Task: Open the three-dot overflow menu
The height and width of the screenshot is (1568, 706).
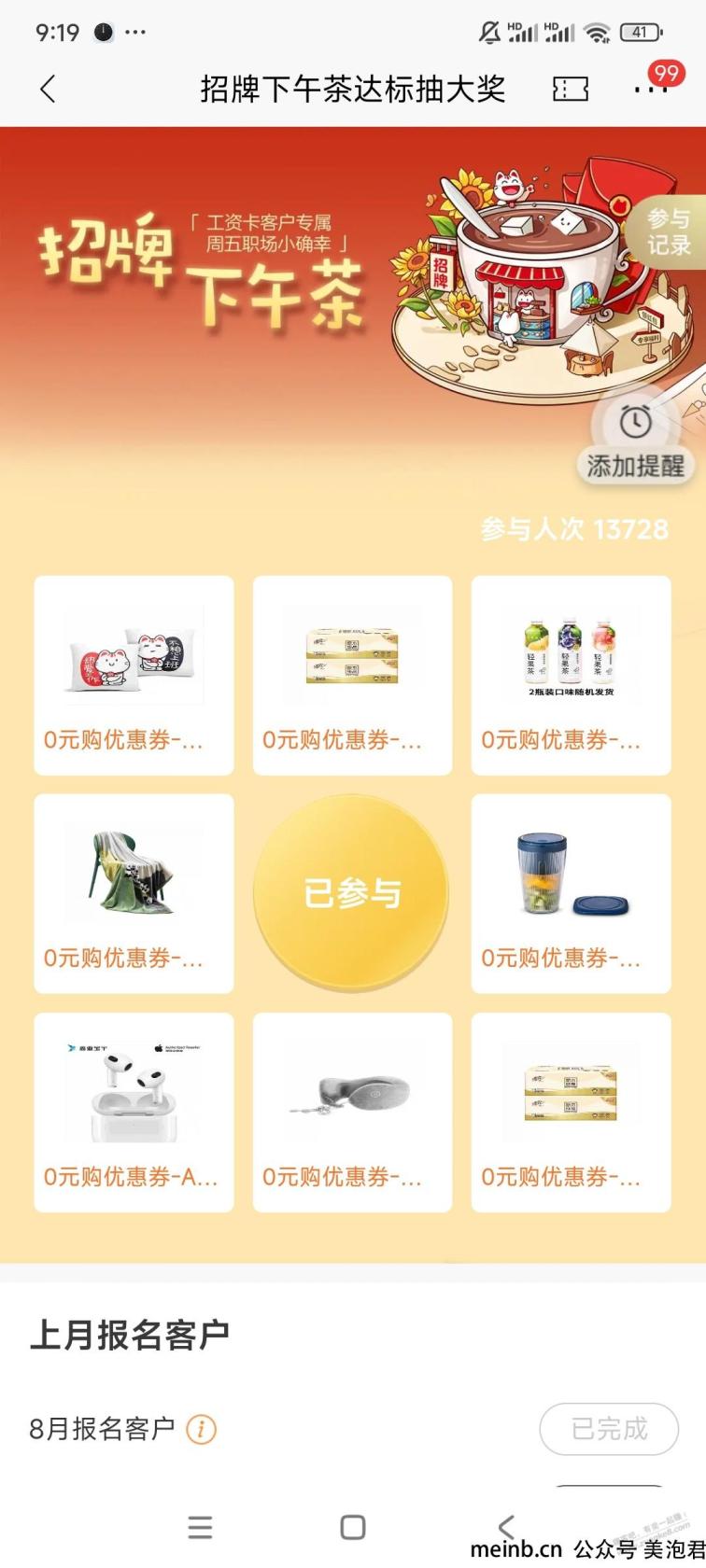Action: click(651, 89)
